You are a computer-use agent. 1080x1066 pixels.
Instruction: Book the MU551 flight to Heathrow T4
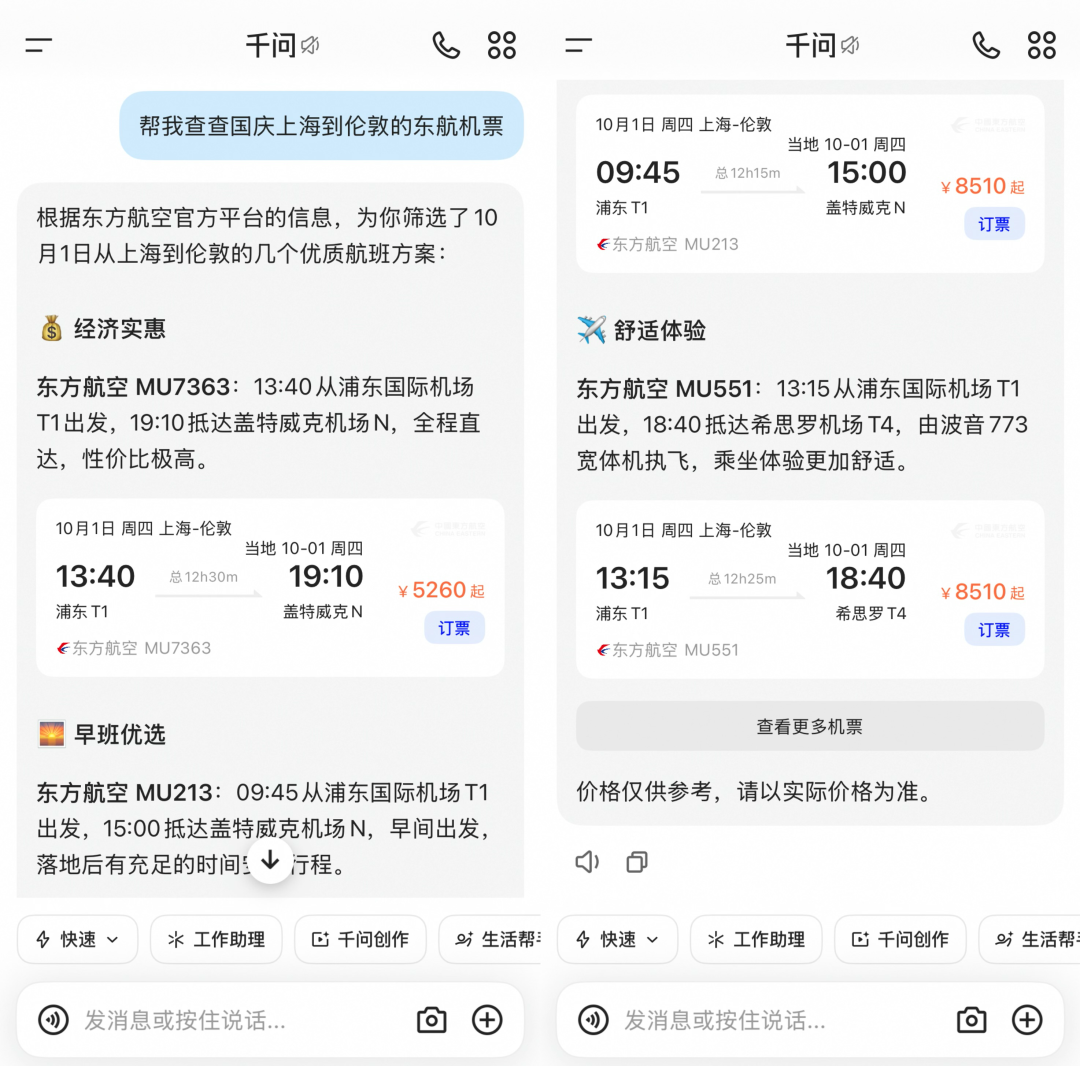994,629
